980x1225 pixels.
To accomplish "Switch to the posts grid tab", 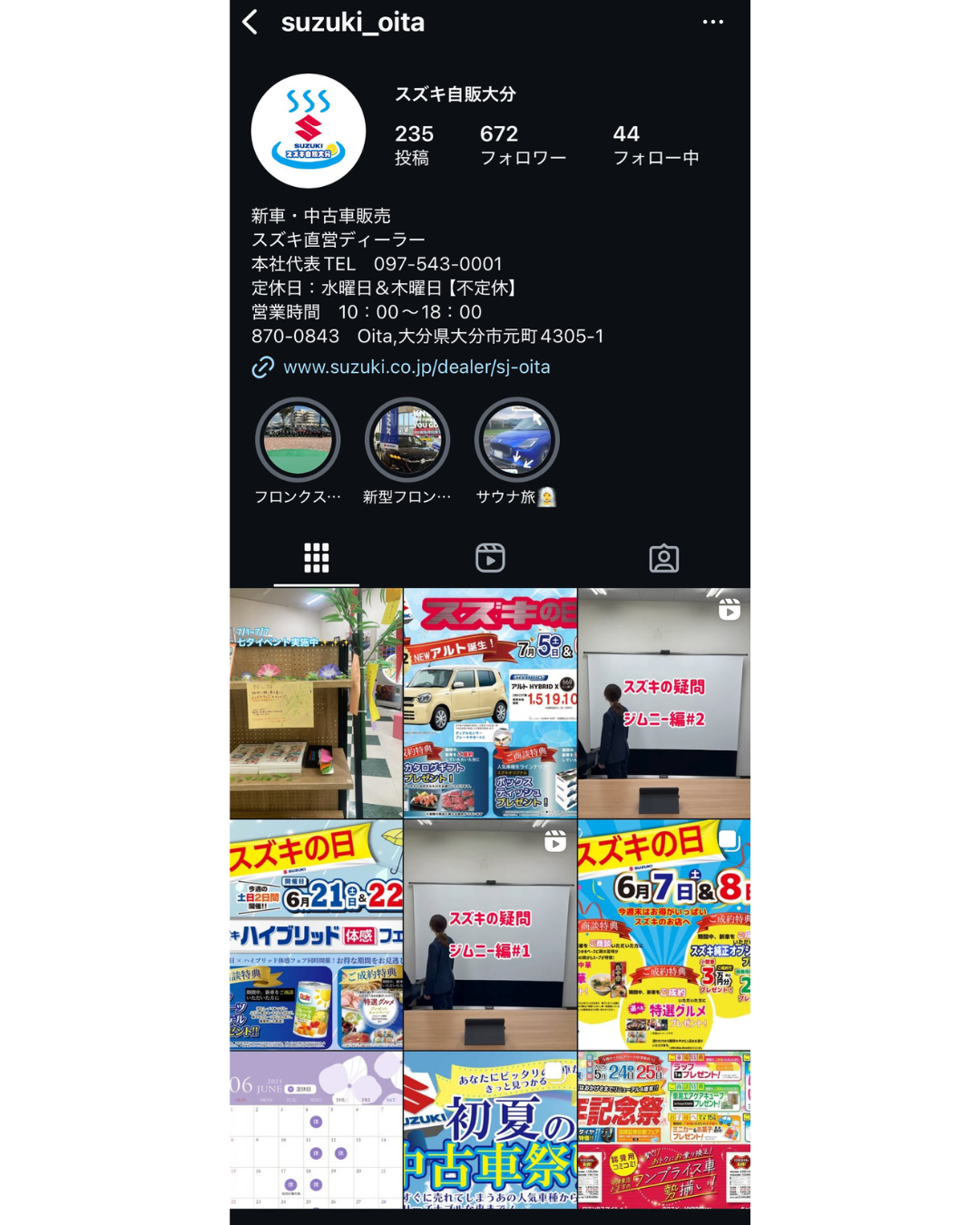I will [x=316, y=558].
